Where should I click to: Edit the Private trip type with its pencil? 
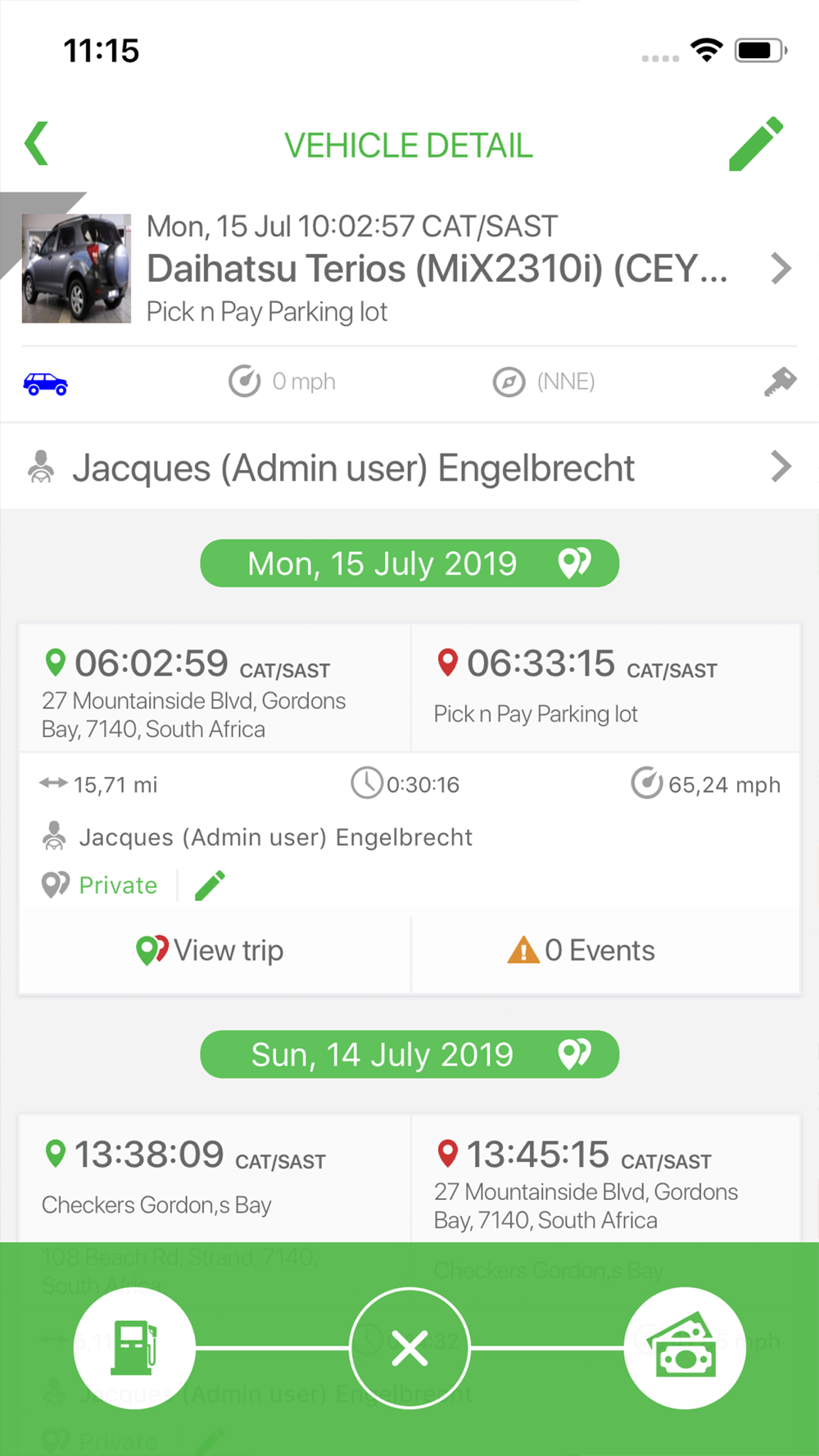tap(210, 885)
